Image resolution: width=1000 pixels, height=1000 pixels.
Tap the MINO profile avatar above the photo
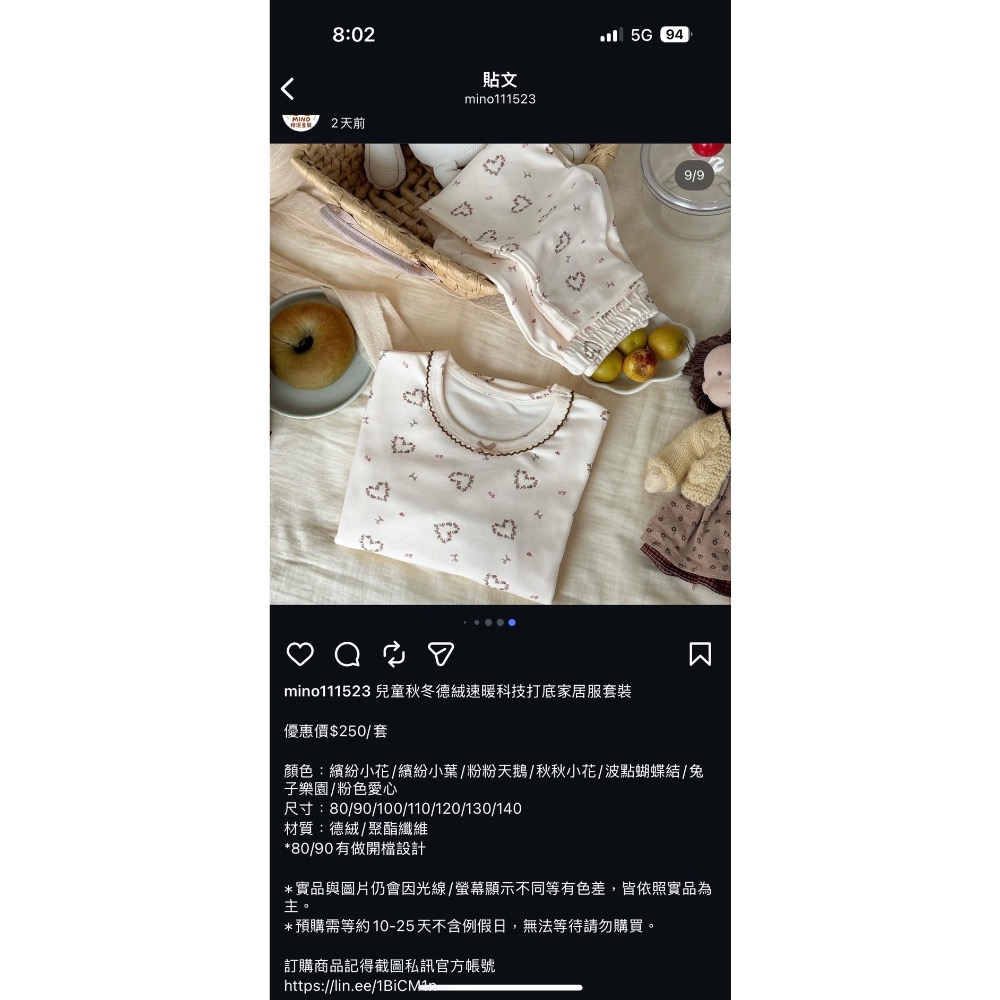coord(300,122)
